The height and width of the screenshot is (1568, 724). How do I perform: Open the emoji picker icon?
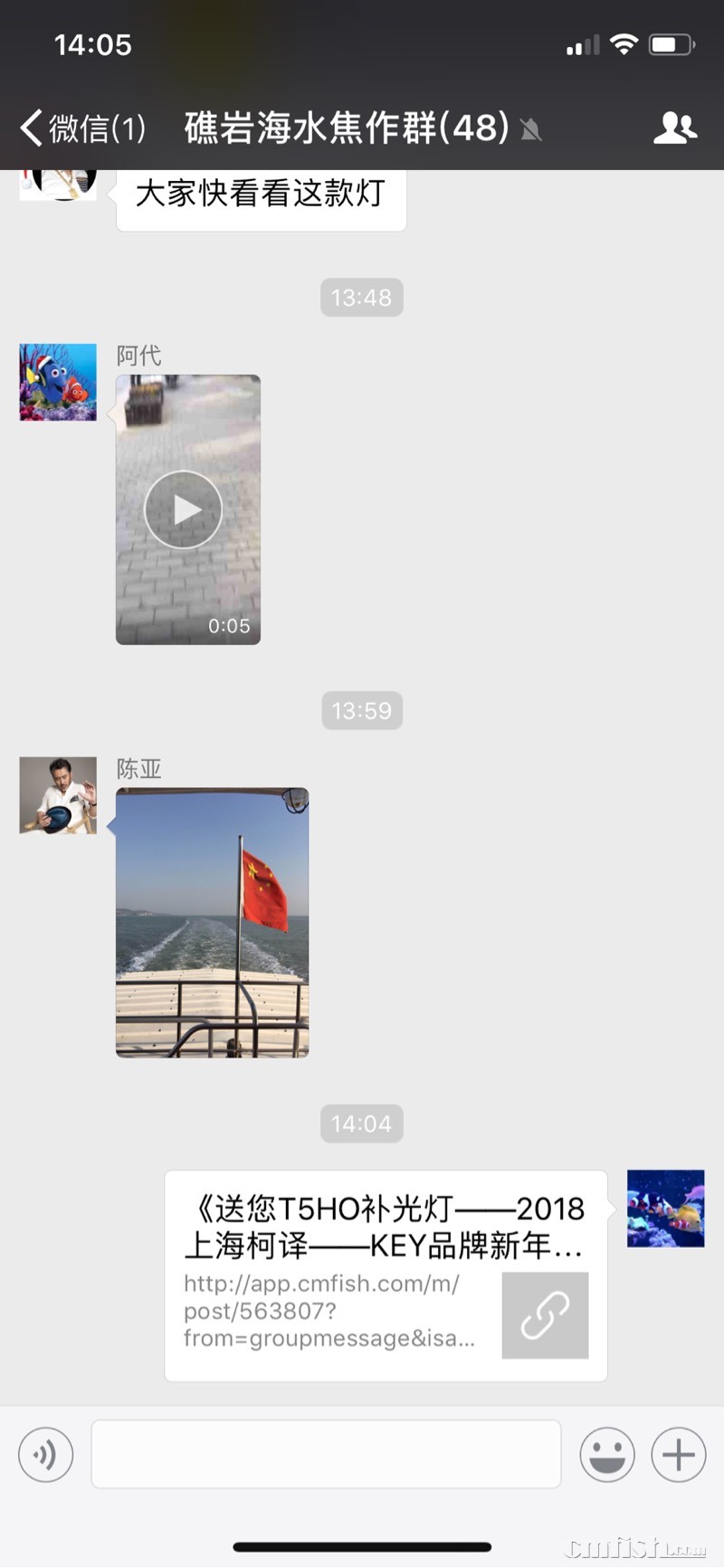pyautogui.click(x=606, y=1455)
